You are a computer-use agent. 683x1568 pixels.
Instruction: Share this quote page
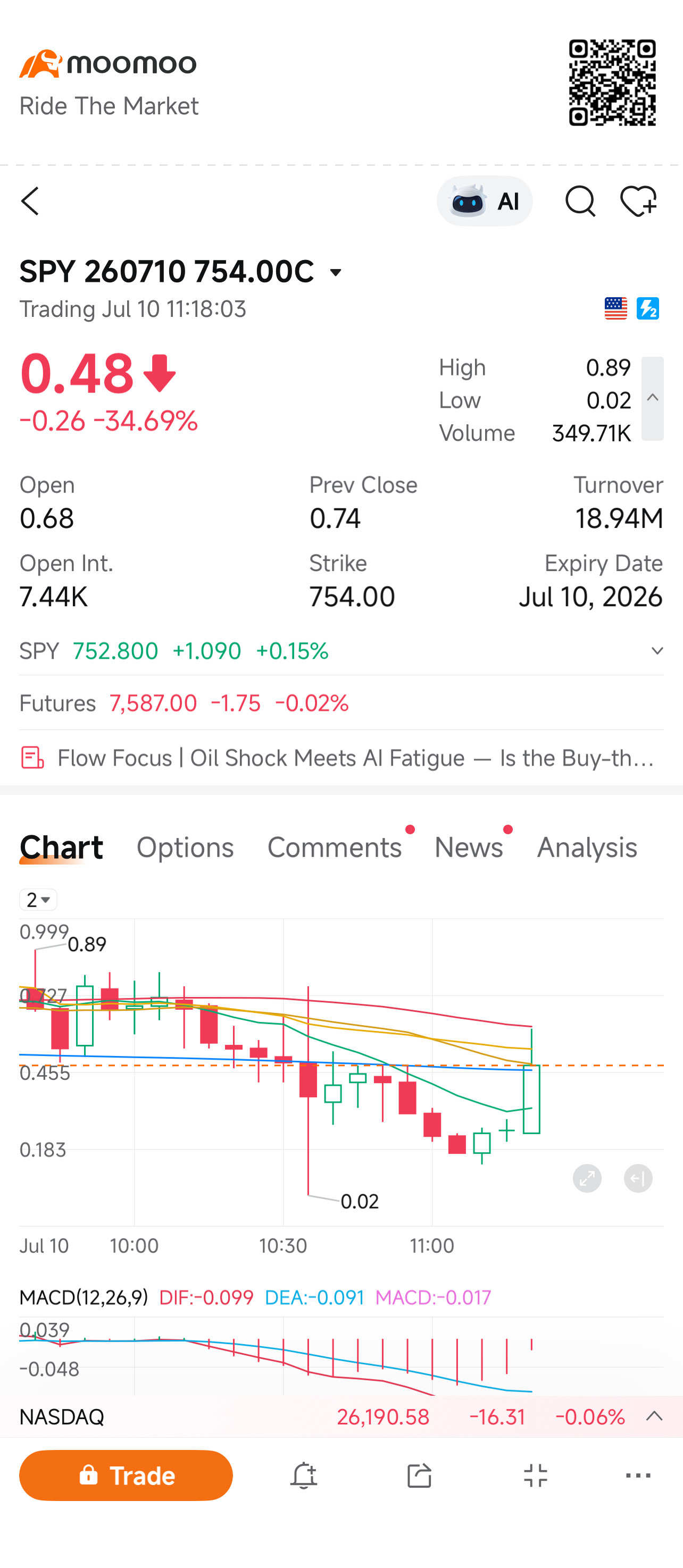pos(419,1475)
